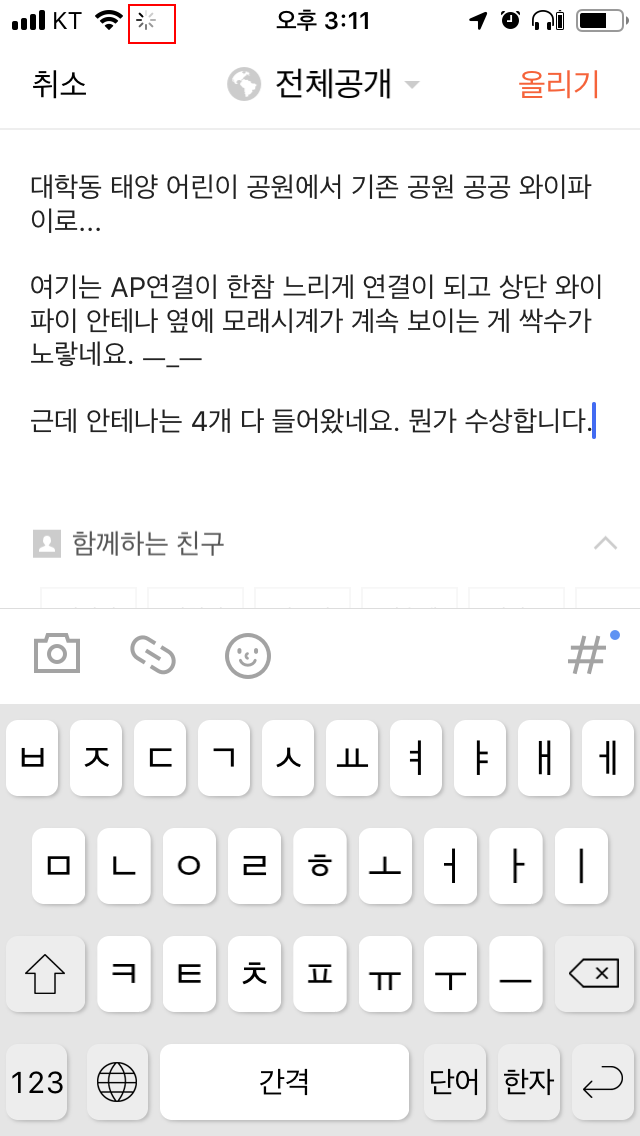The width and height of the screenshot is (640, 1136).
Task: Add a hashtag with the # icon
Action: click(x=587, y=654)
